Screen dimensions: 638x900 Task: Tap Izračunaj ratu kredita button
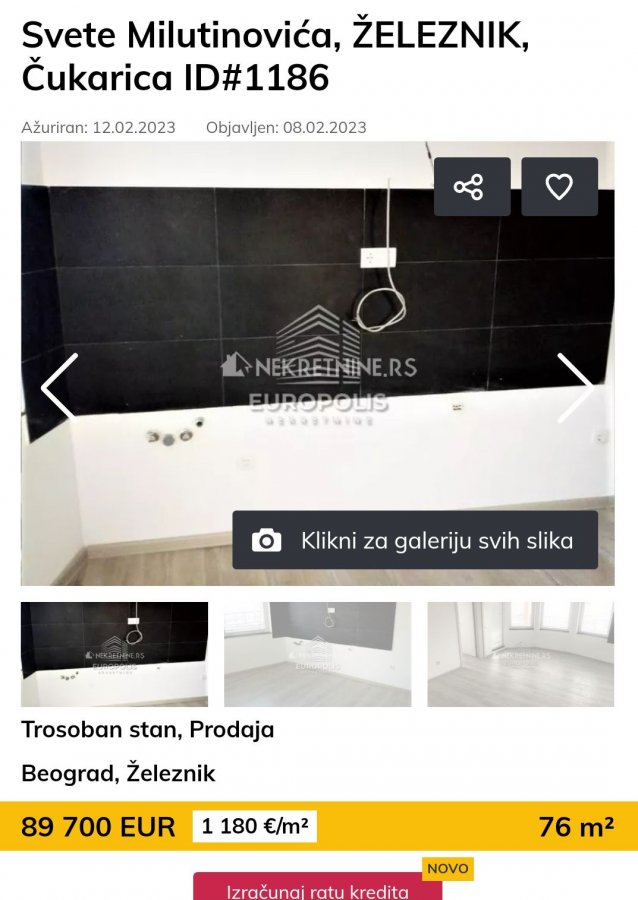[317, 888]
